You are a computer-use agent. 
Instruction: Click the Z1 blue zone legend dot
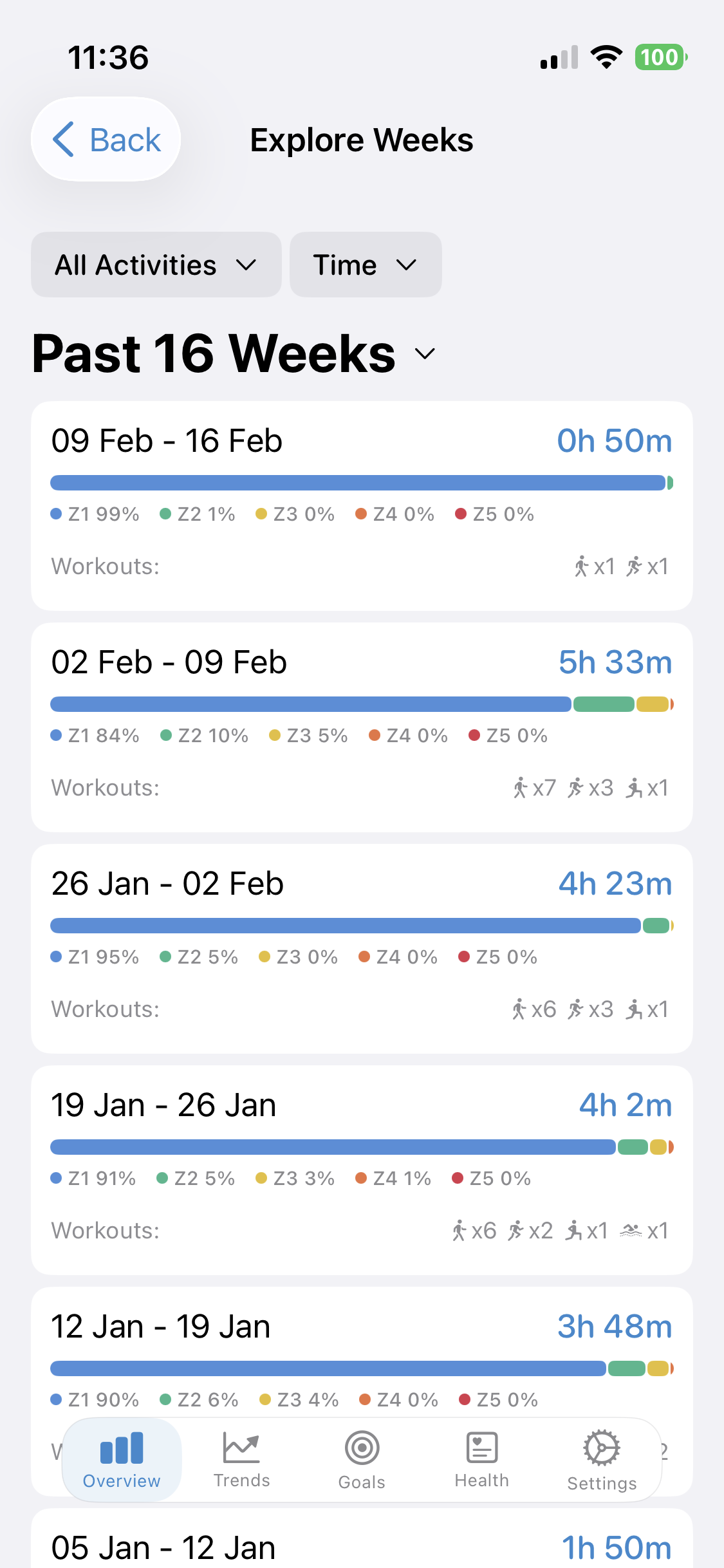(x=57, y=514)
